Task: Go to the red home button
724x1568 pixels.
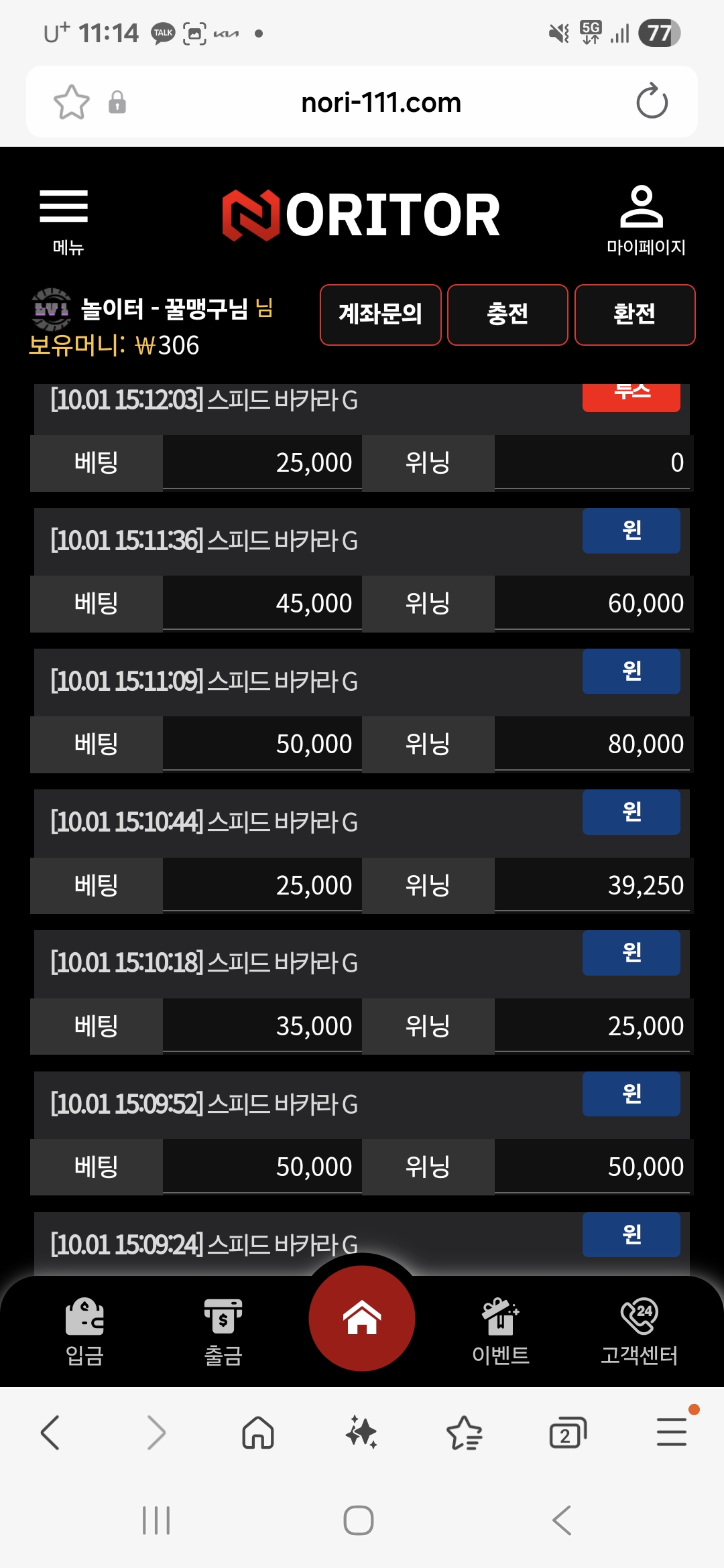Action: click(x=362, y=1318)
